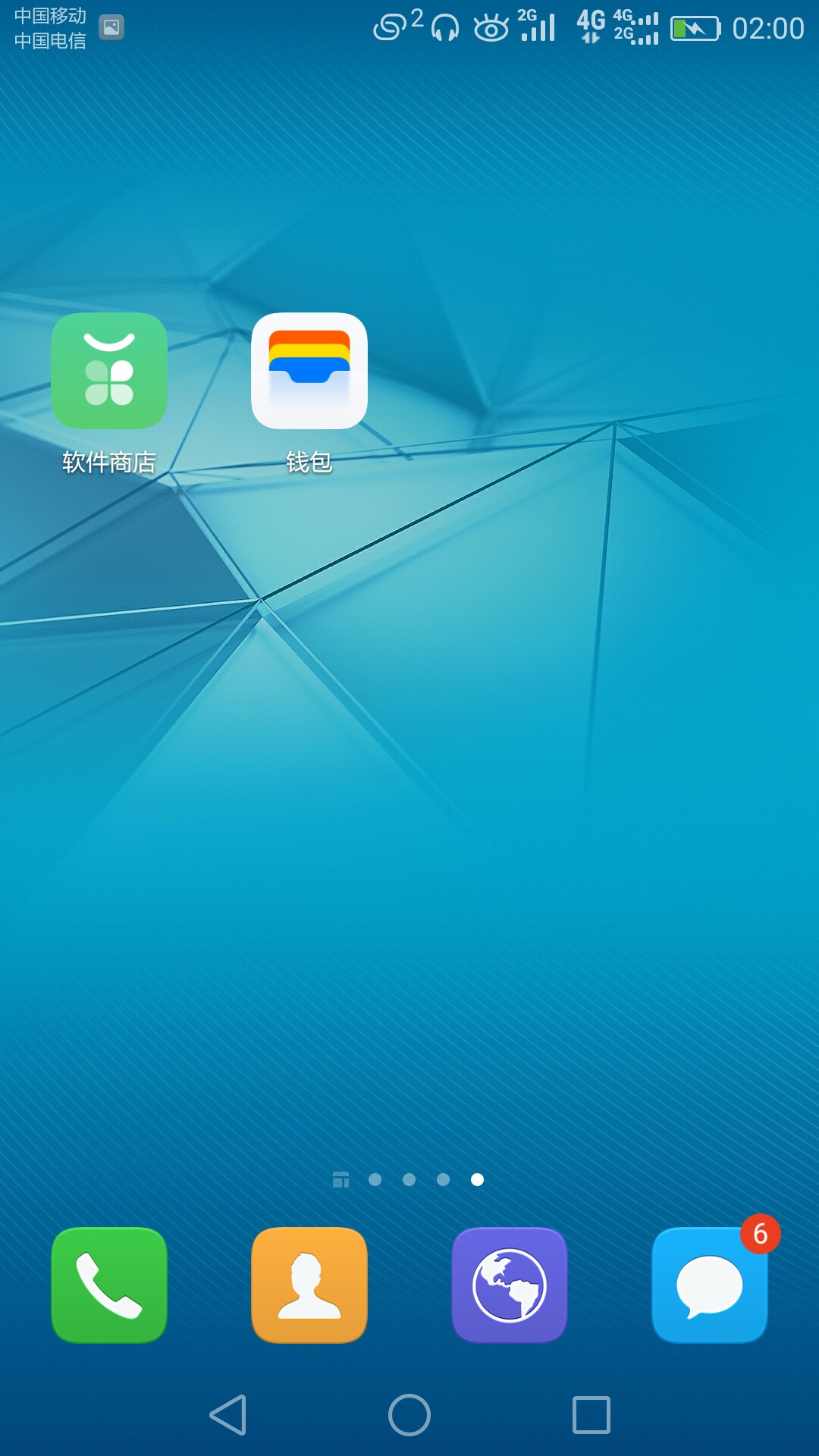
Task: Open the 钱包 wallet app
Action: [x=309, y=371]
